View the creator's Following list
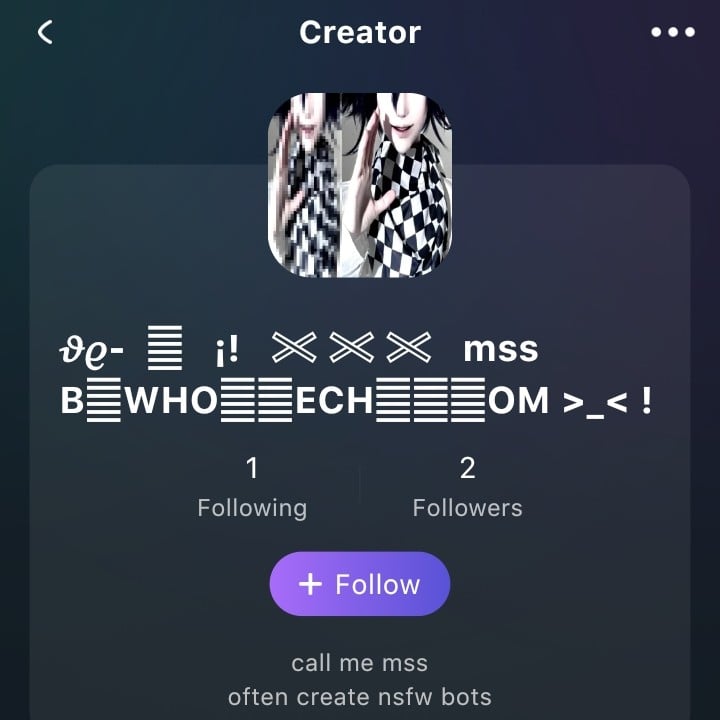 [x=252, y=488]
